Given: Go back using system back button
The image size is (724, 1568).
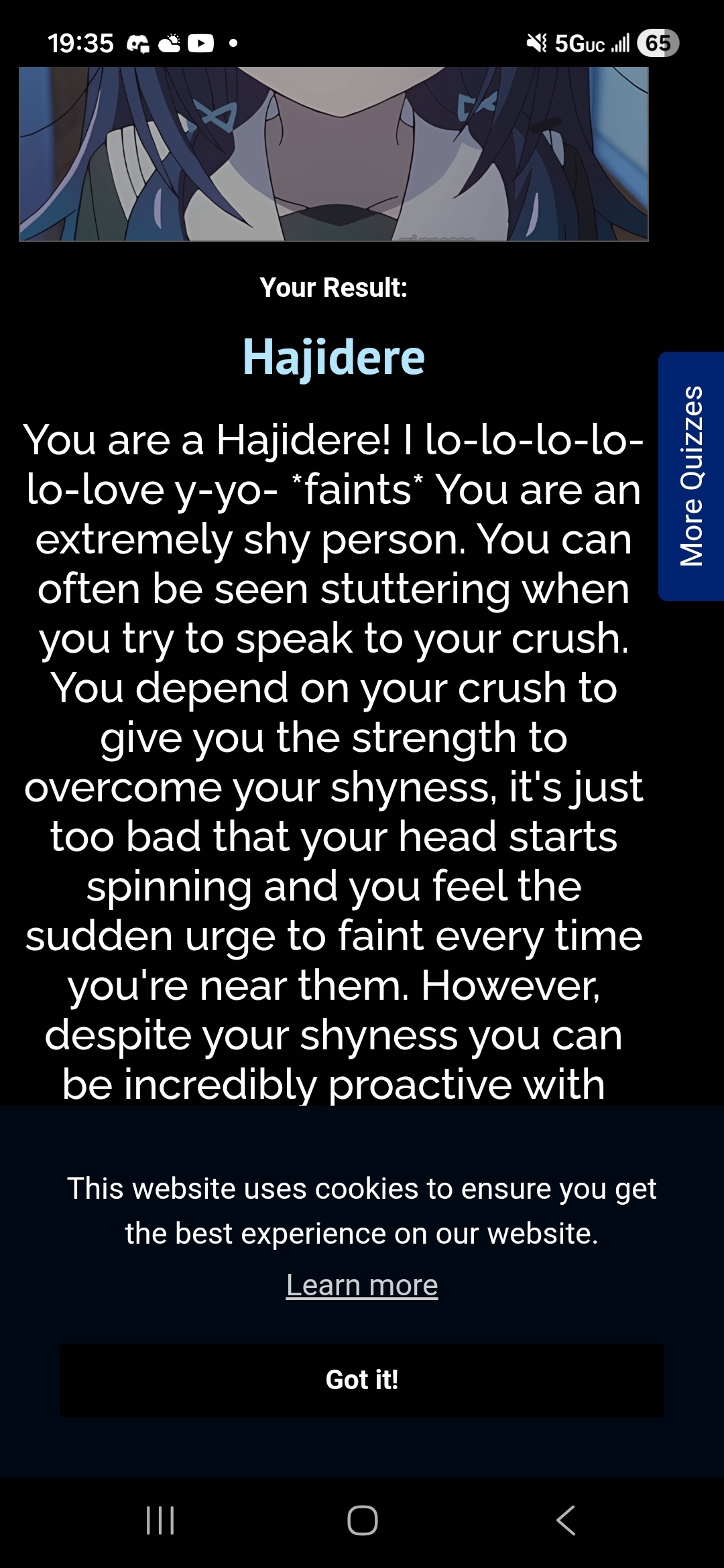Looking at the screenshot, I should [x=566, y=1520].
